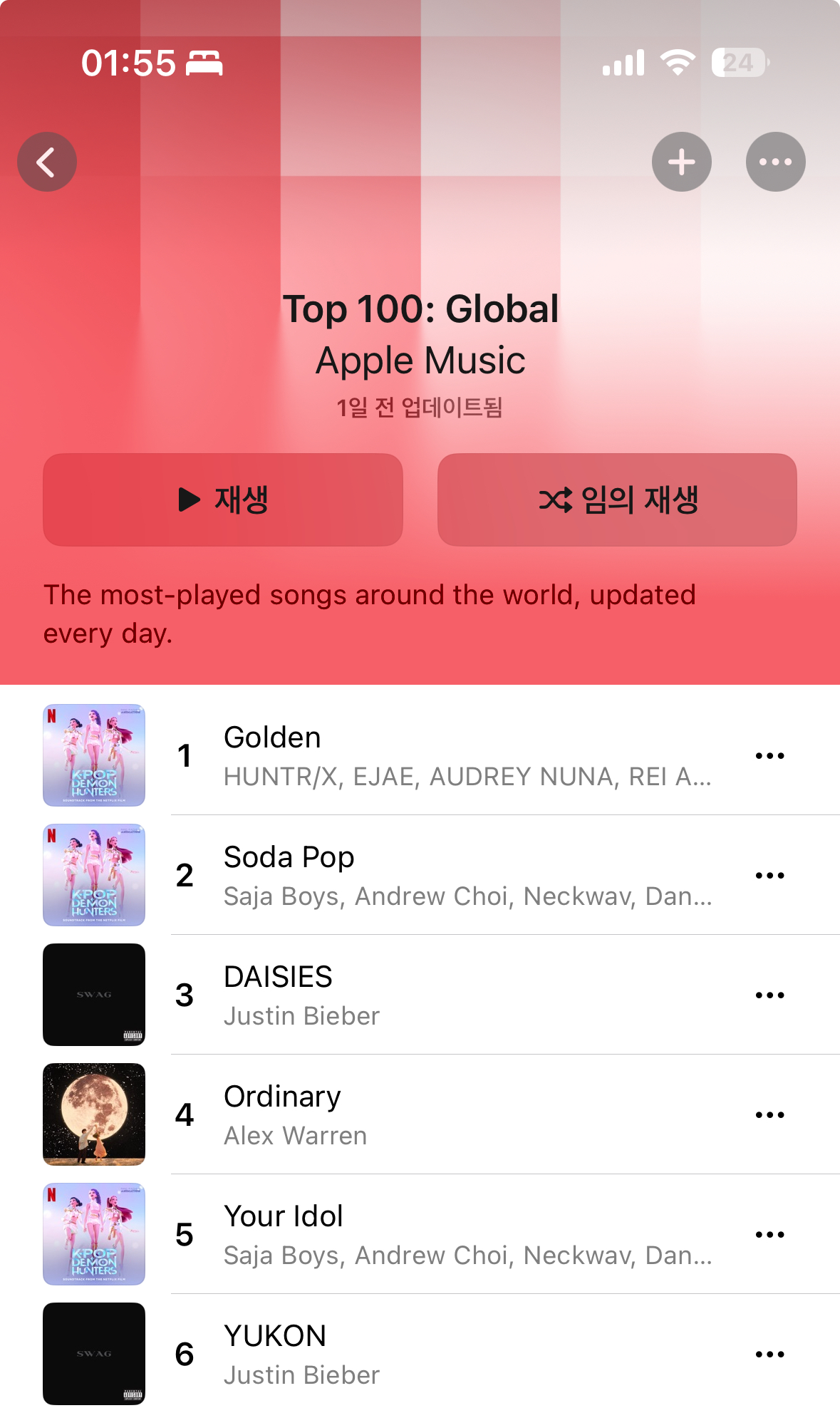Open more options for Golden
The image size is (840, 1408).
tap(770, 755)
